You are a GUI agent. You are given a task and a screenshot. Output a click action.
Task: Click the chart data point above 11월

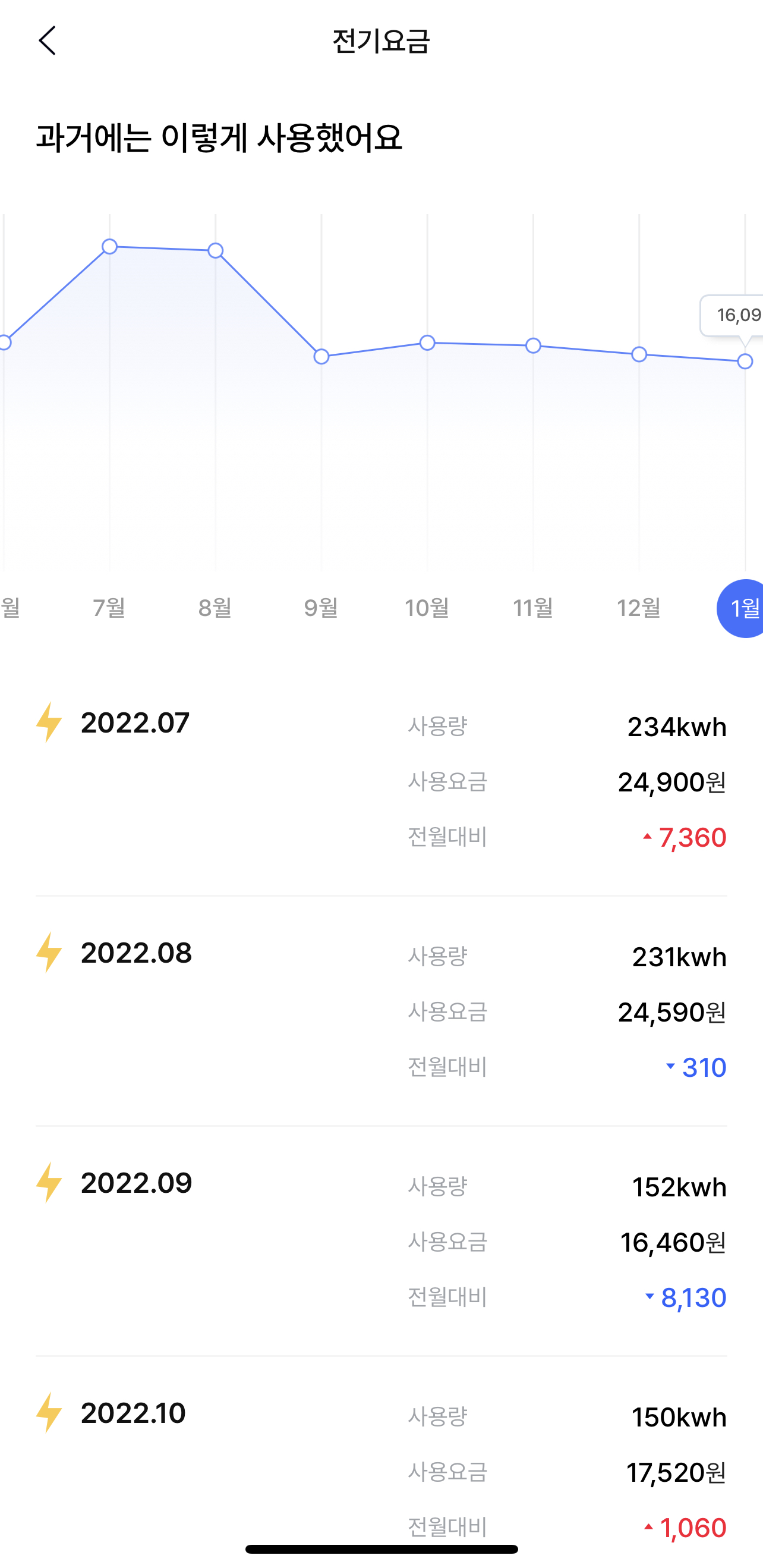(534, 345)
